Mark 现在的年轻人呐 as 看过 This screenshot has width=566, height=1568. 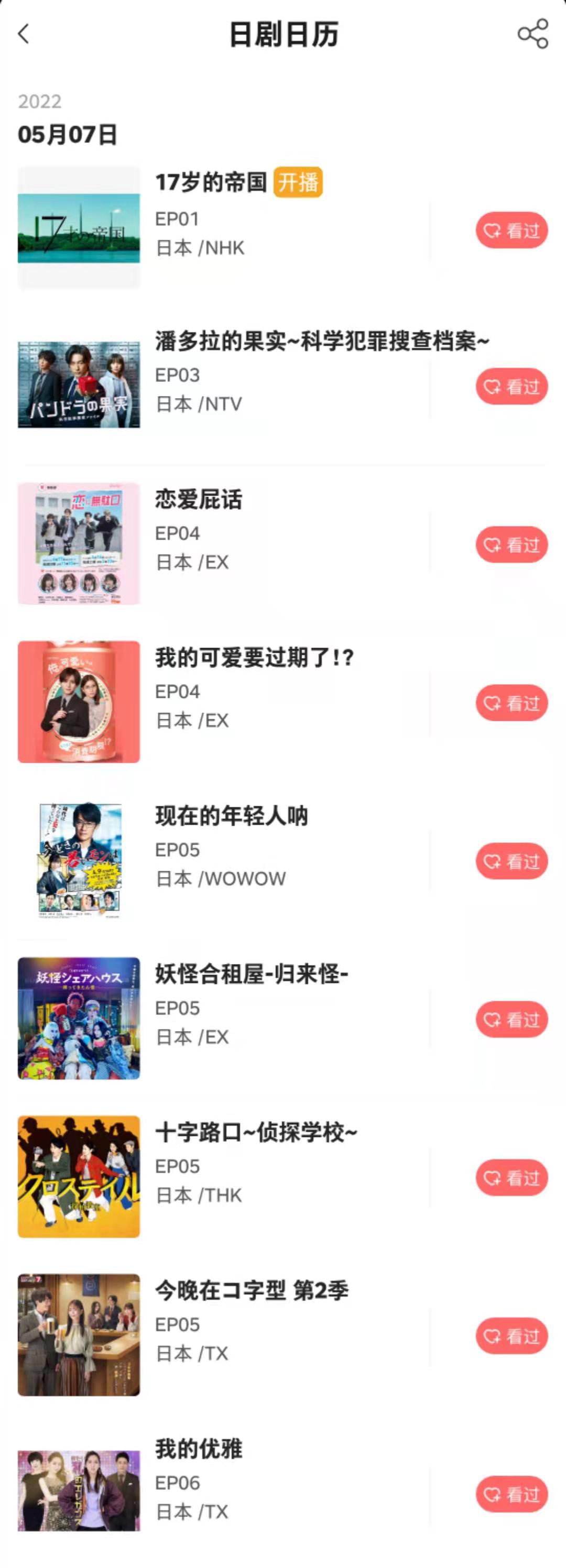pos(511,861)
